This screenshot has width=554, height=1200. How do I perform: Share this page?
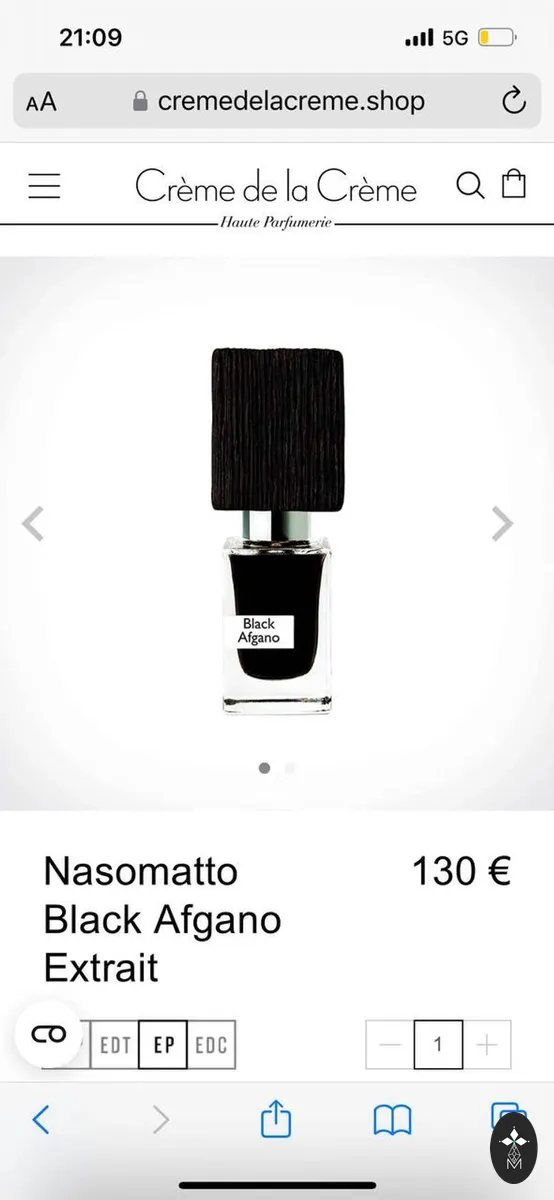(276, 1118)
